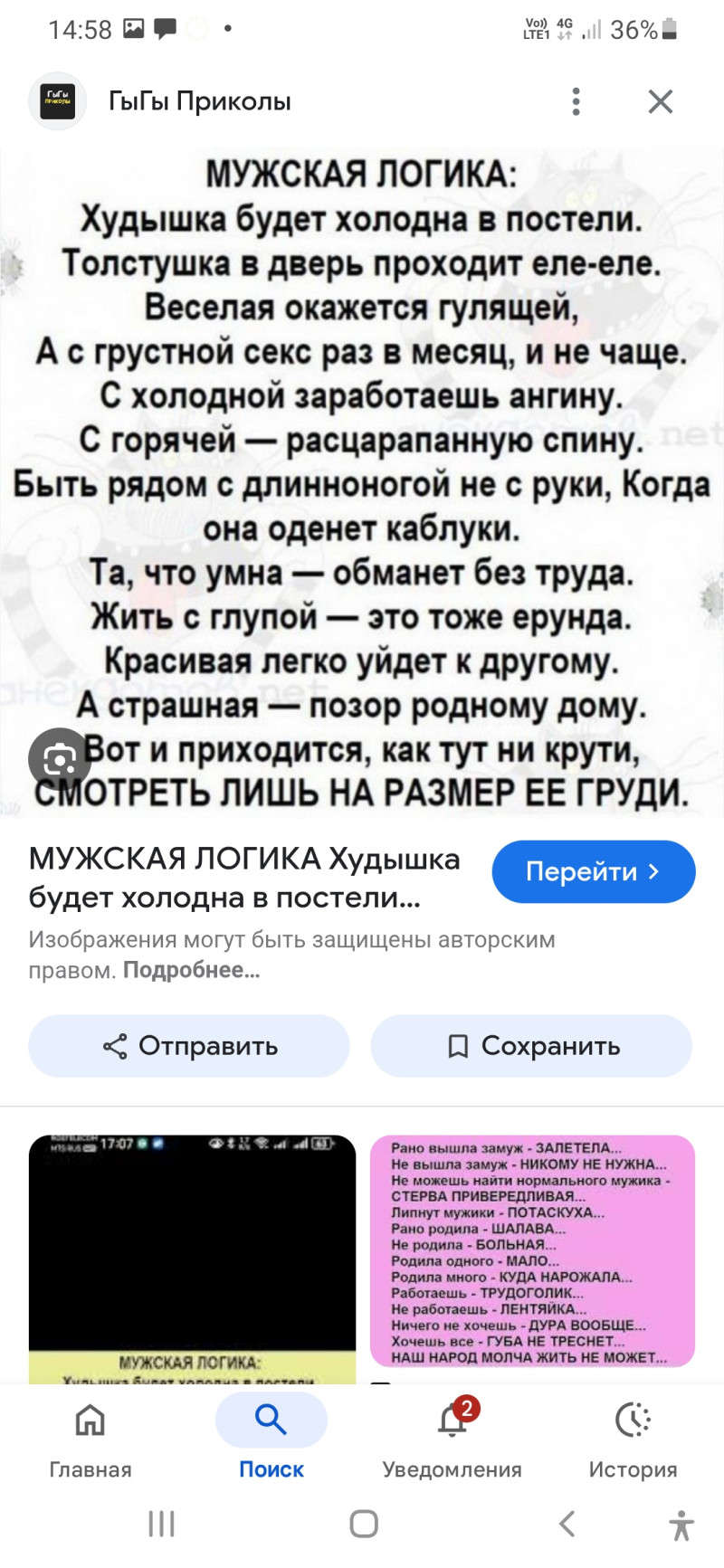Open the black related image thumbnail
Image resolution: width=724 pixels, height=1568 pixels.
192,1258
